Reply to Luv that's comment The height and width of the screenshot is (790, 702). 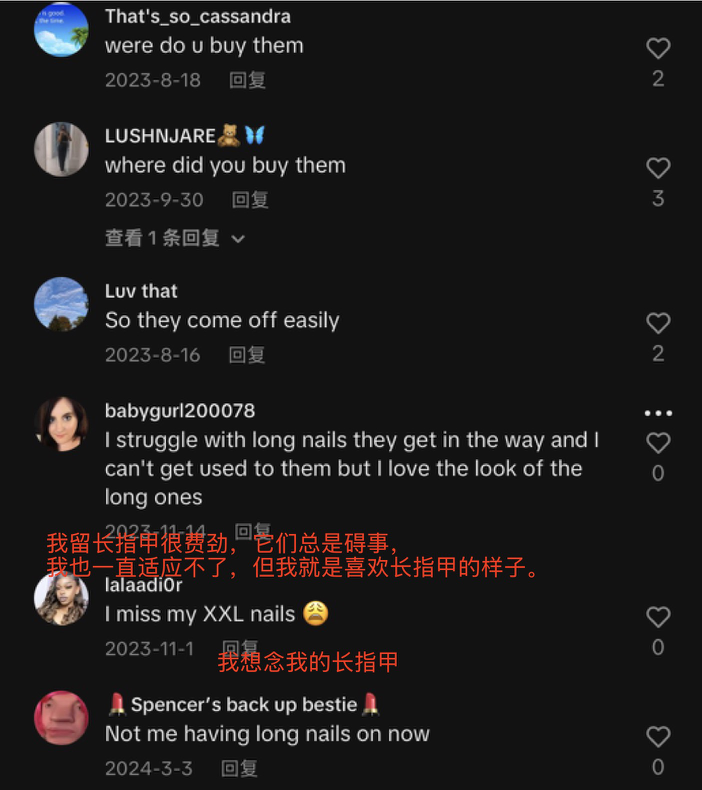pyautogui.click(x=247, y=355)
